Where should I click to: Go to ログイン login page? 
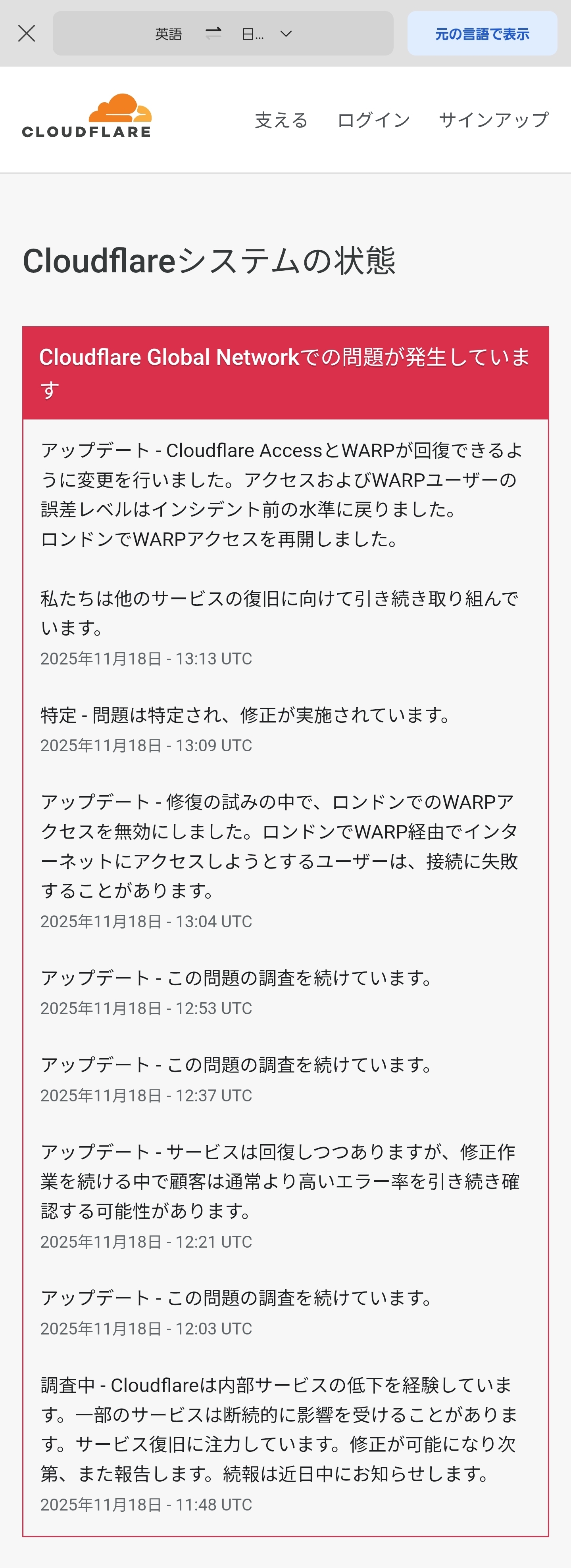click(373, 120)
